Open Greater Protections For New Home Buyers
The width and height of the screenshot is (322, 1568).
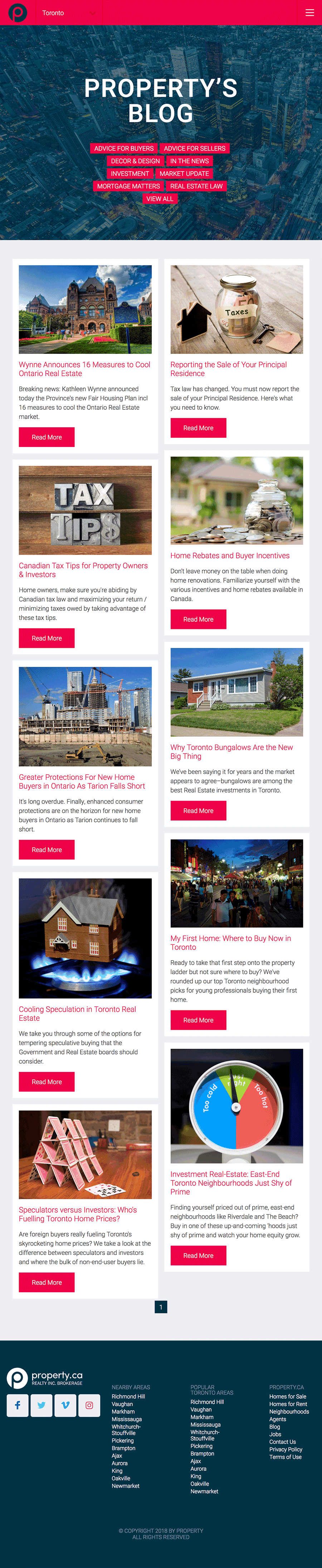click(82, 781)
